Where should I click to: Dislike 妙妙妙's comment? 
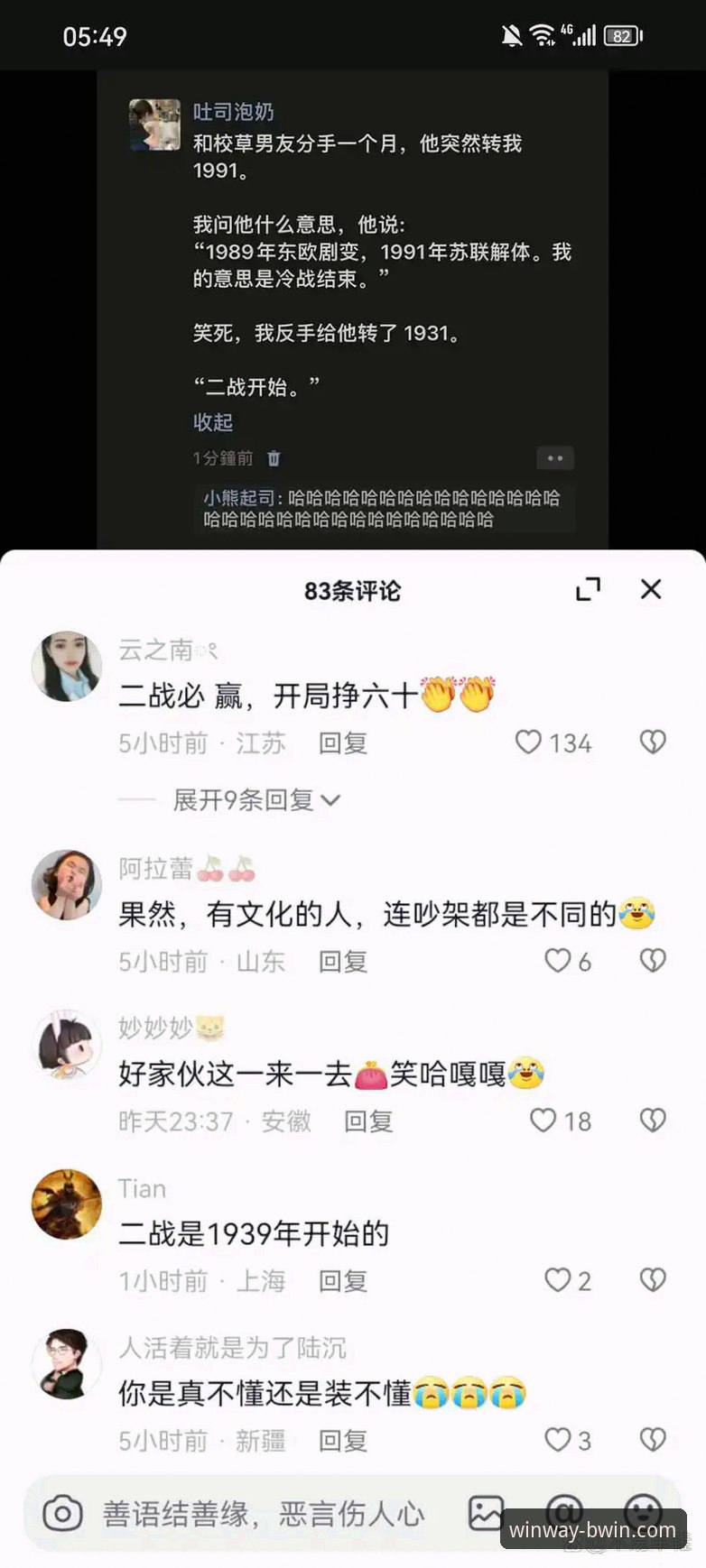(652, 1120)
